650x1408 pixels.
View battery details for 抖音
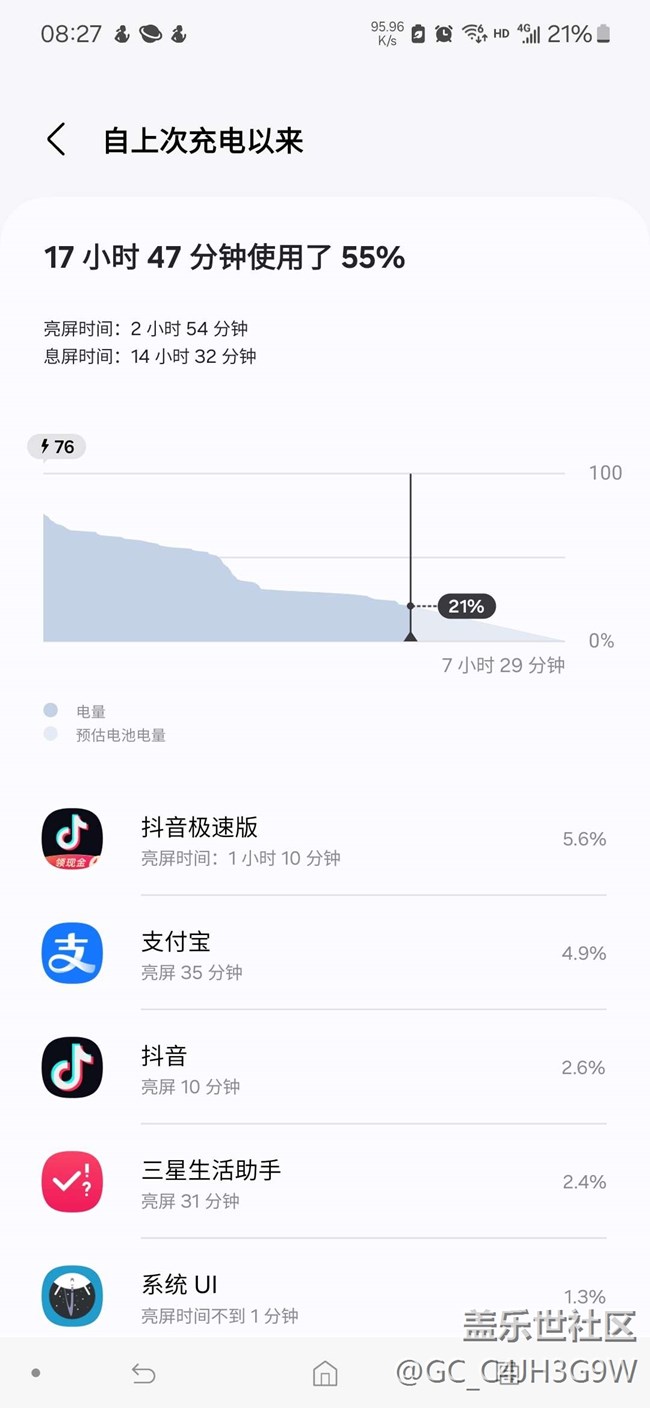(x=324, y=1067)
